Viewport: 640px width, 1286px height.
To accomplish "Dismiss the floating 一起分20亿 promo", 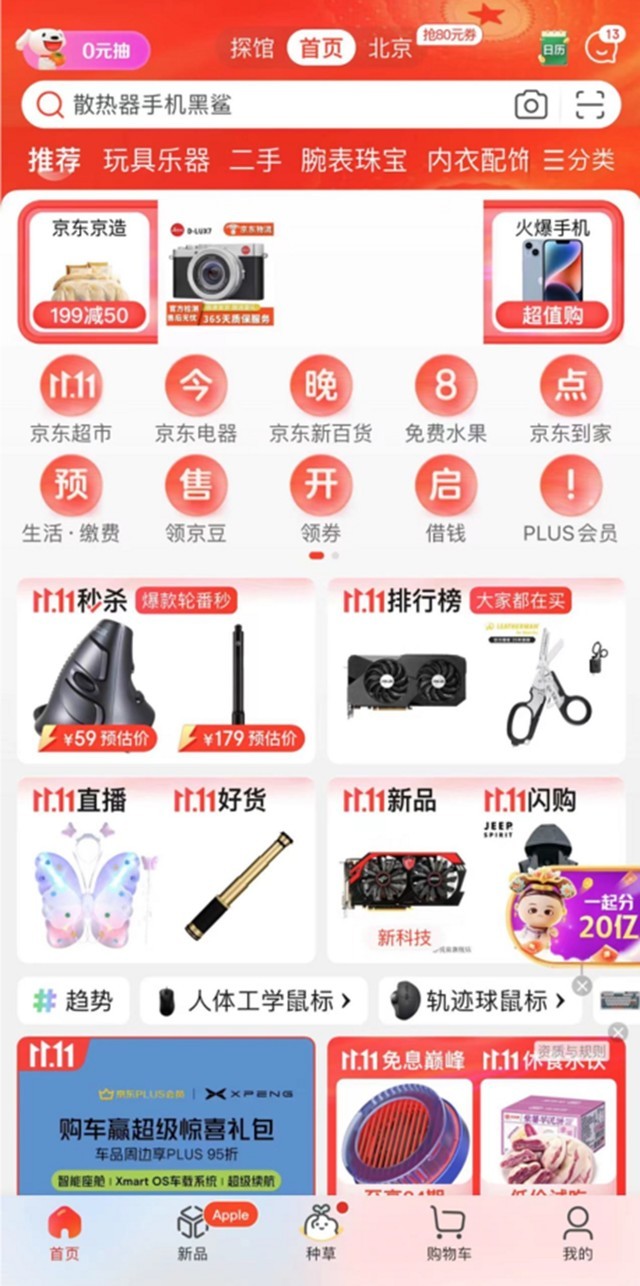I will point(582,986).
